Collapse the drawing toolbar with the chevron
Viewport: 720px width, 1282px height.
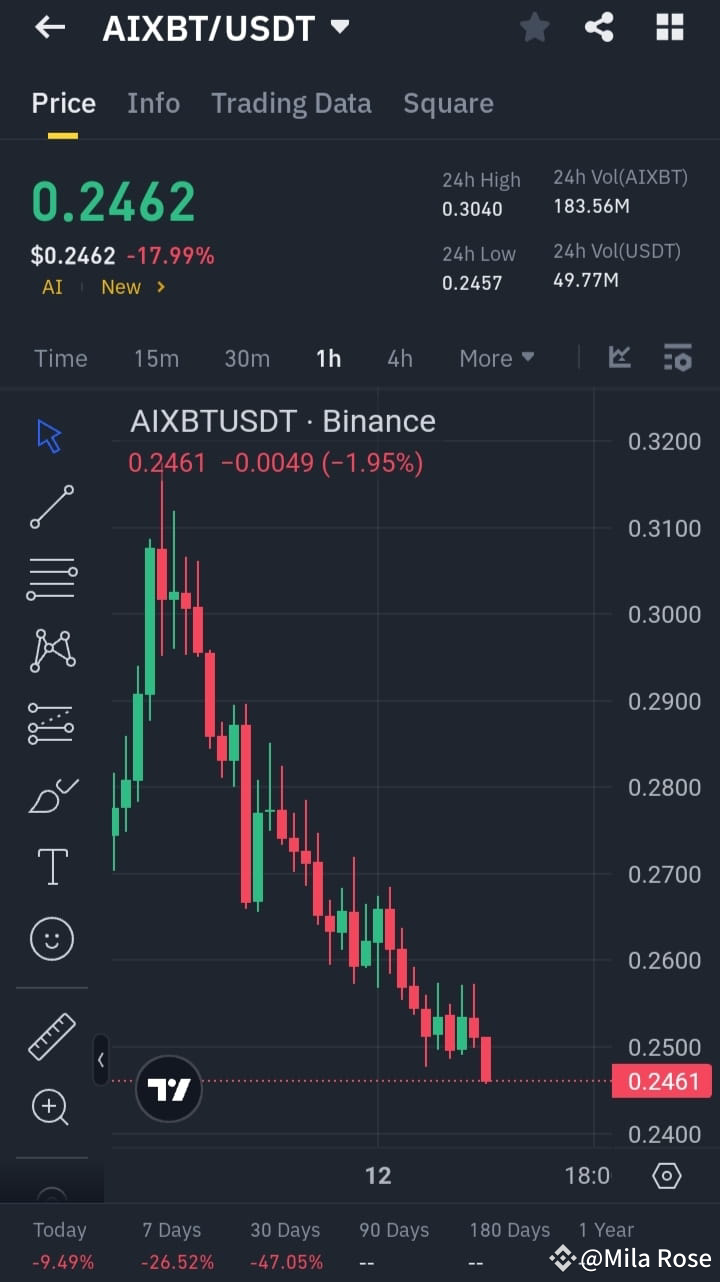pyautogui.click(x=100, y=1060)
